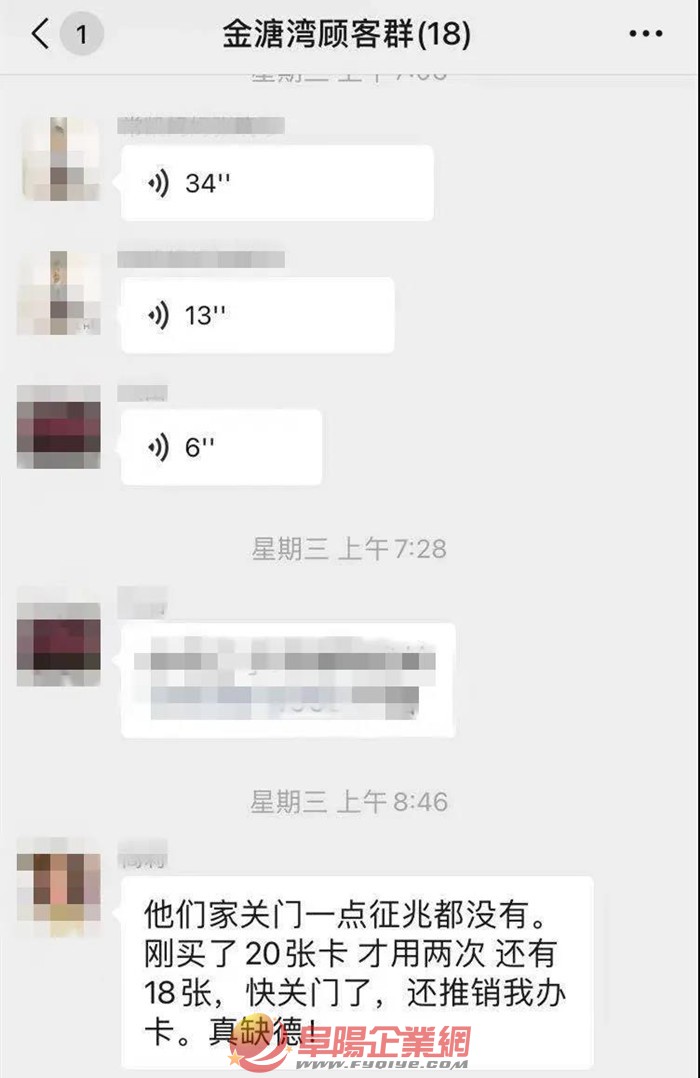700x1078 pixels.
Task: Open avatar of the 34-second voice sender
Action: point(59,160)
